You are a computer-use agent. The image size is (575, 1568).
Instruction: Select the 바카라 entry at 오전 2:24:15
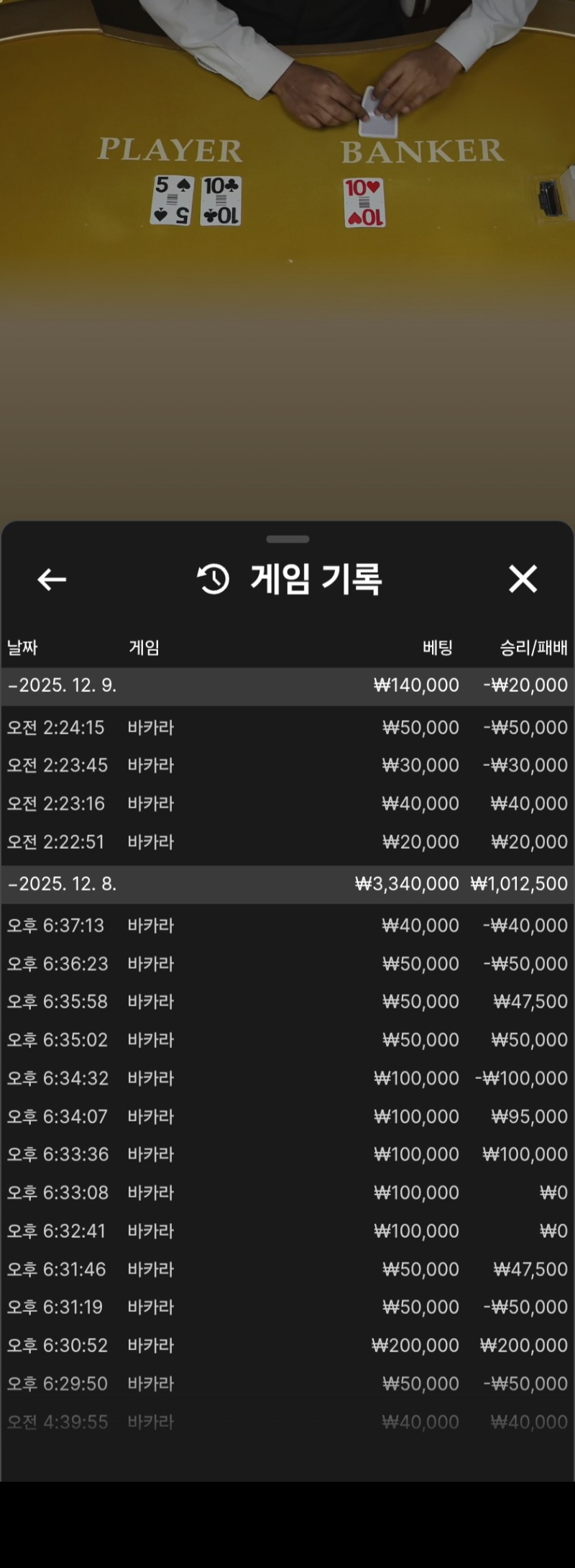point(287,727)
